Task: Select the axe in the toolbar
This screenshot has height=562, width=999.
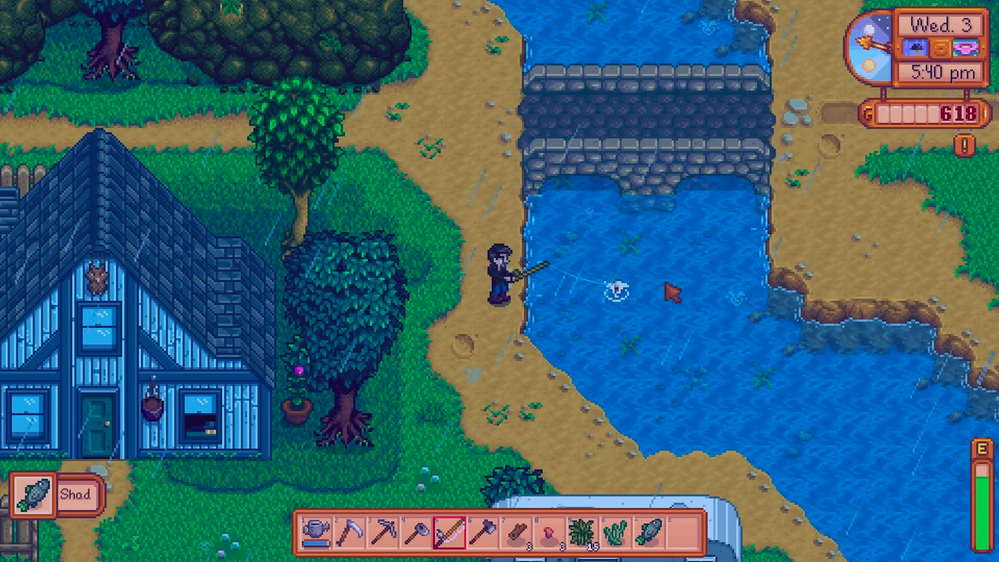Action: tap(482, 532)
